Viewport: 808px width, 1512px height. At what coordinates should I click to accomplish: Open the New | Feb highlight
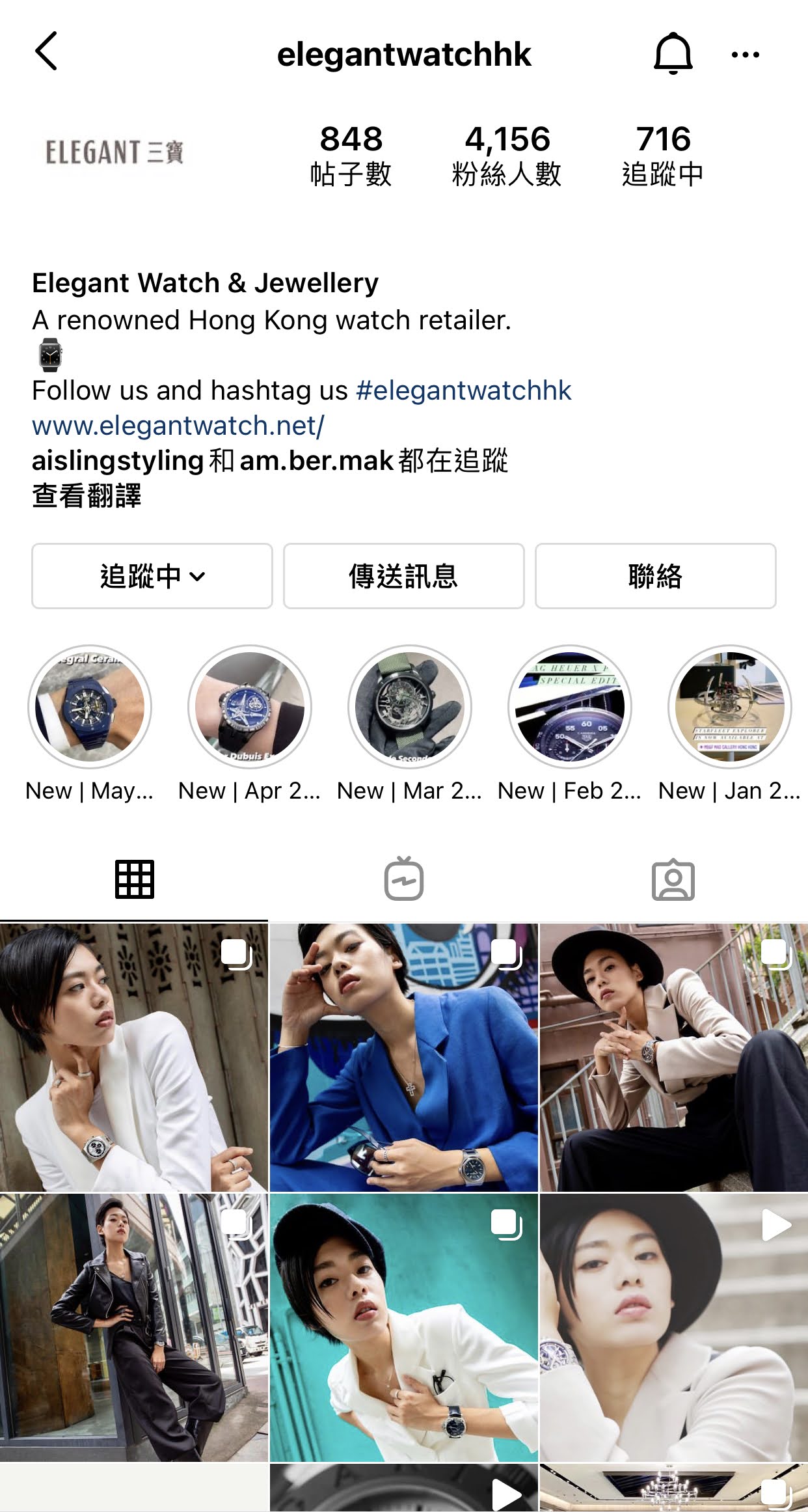point(569,707)
